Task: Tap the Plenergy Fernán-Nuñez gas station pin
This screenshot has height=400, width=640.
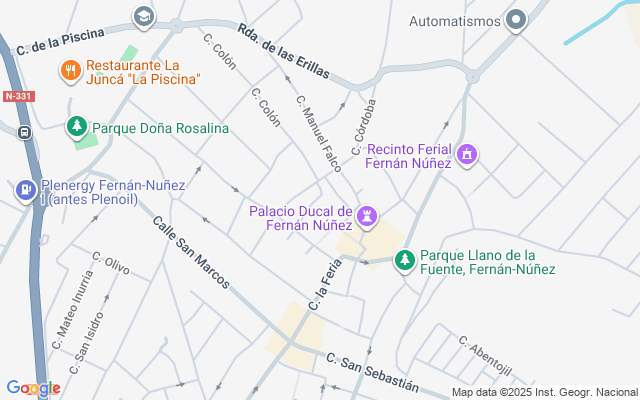Action: (26, 191)
